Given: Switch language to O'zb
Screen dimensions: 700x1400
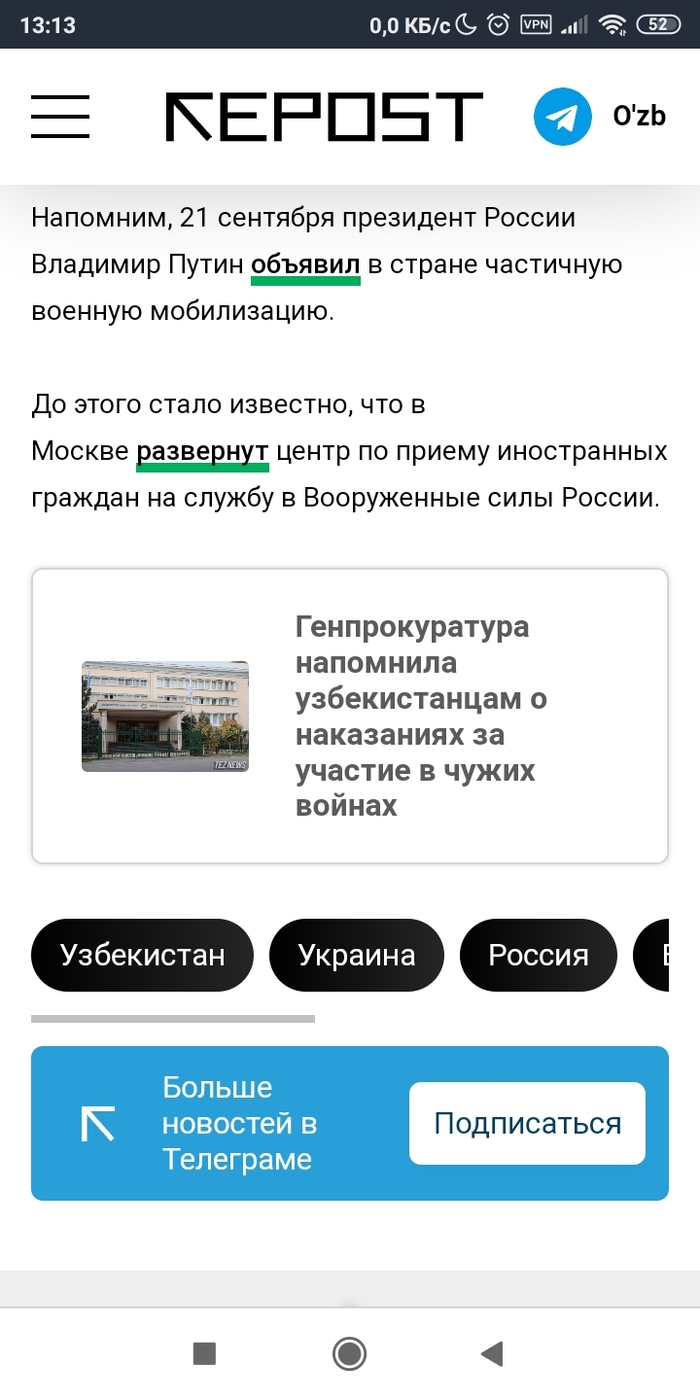Looking at the screenshot, I should 639,116.
